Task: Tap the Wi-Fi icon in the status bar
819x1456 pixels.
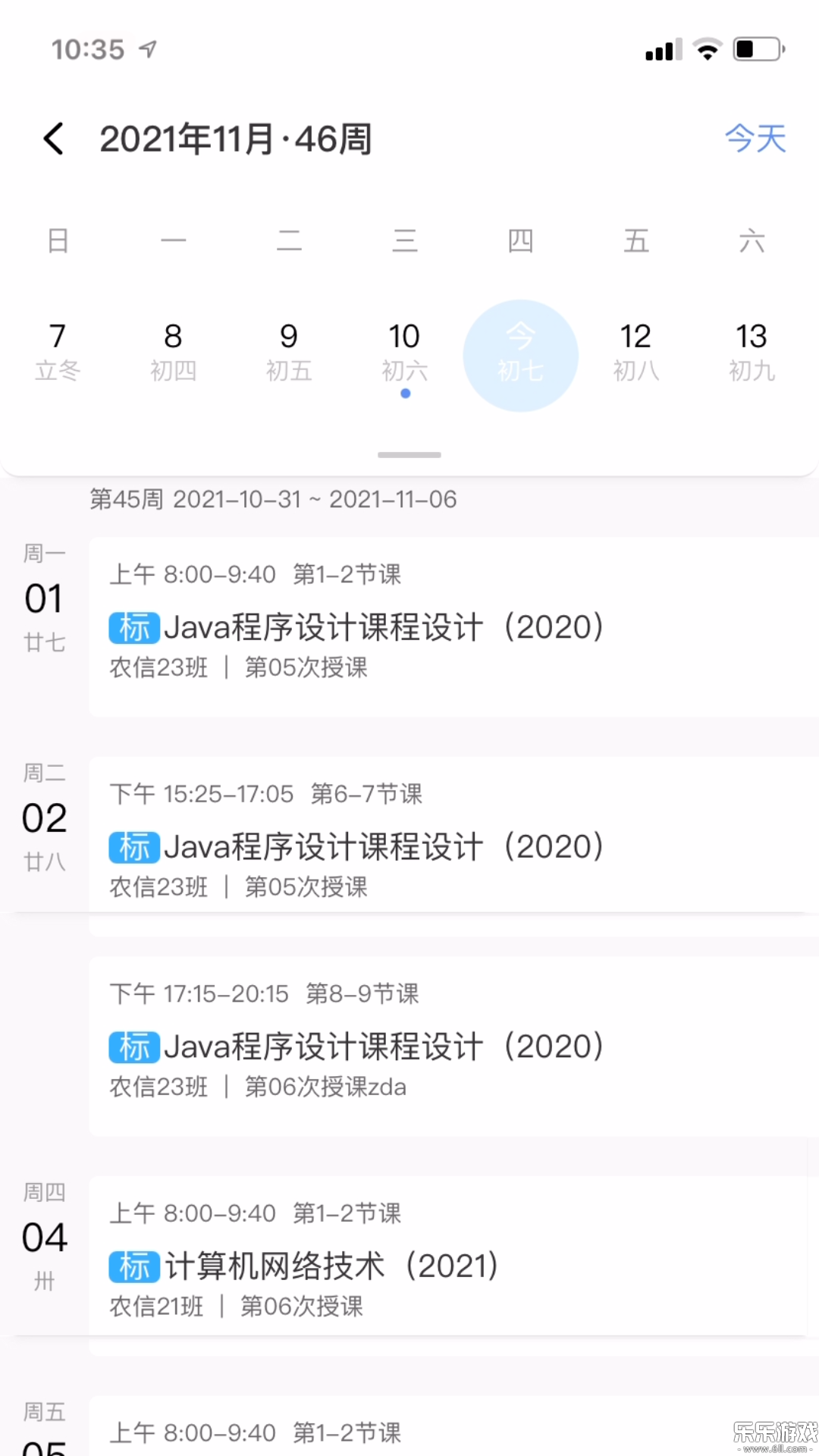Action: click(x=705, y=48)
